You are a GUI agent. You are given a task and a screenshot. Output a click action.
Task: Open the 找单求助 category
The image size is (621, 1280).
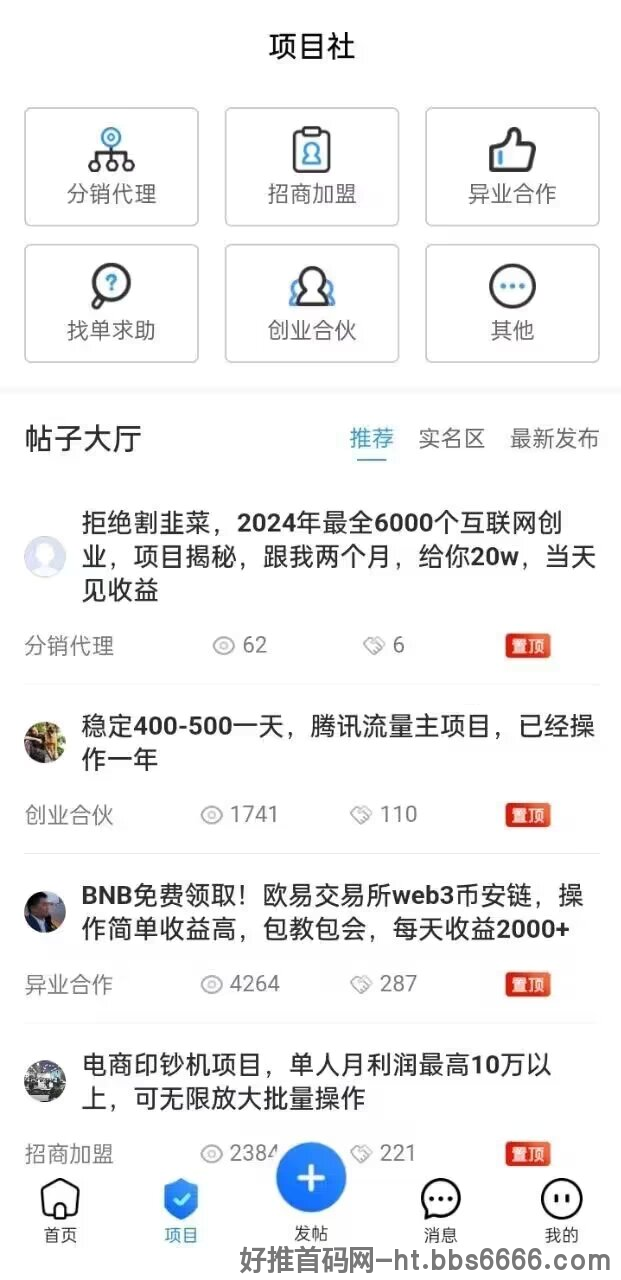coord(111,303)
